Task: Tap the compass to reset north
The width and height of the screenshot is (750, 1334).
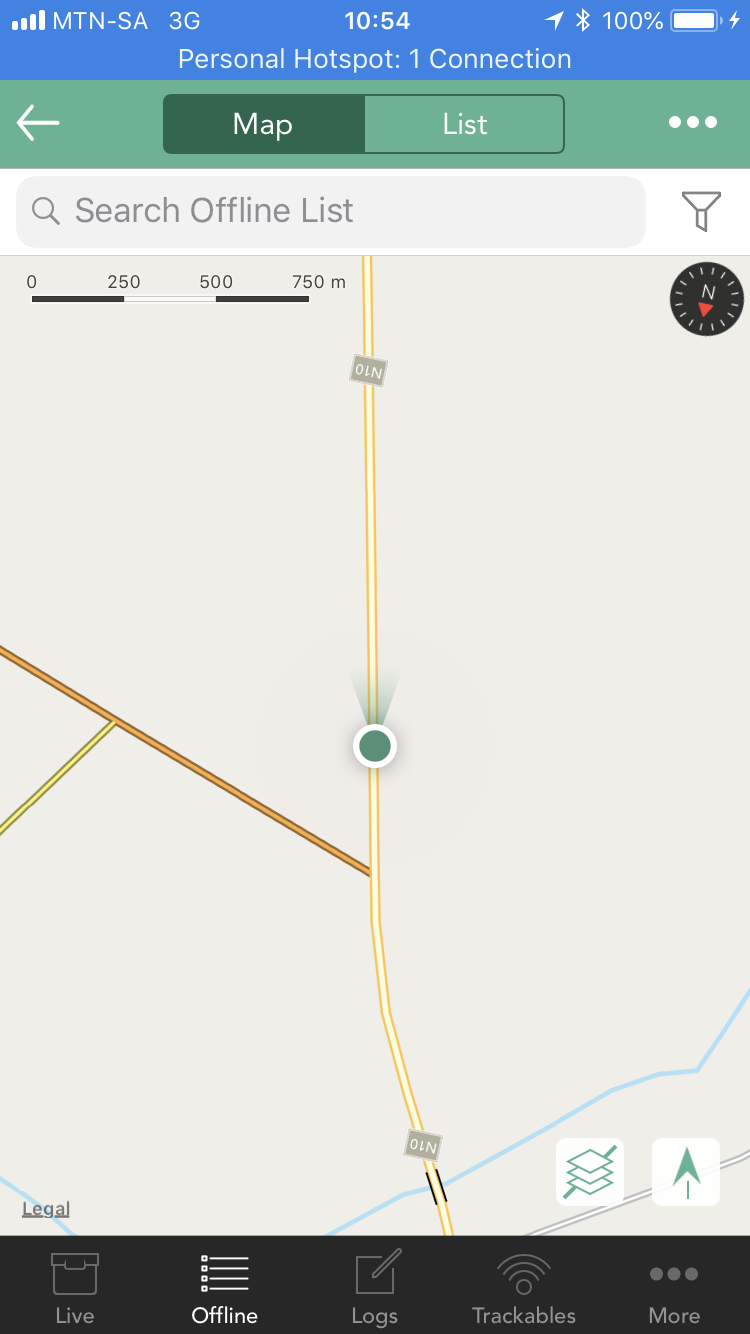Action: 707,299
